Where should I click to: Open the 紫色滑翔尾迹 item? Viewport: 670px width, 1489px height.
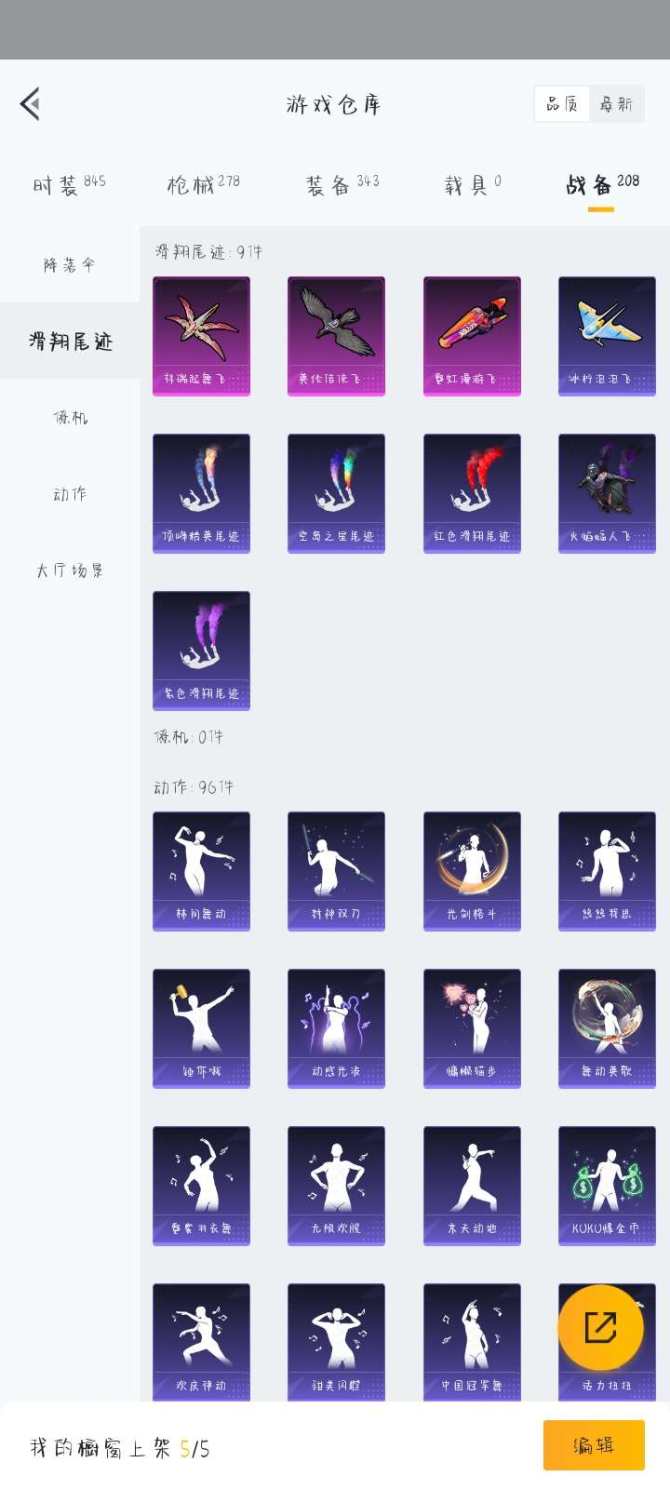(201, 650)
